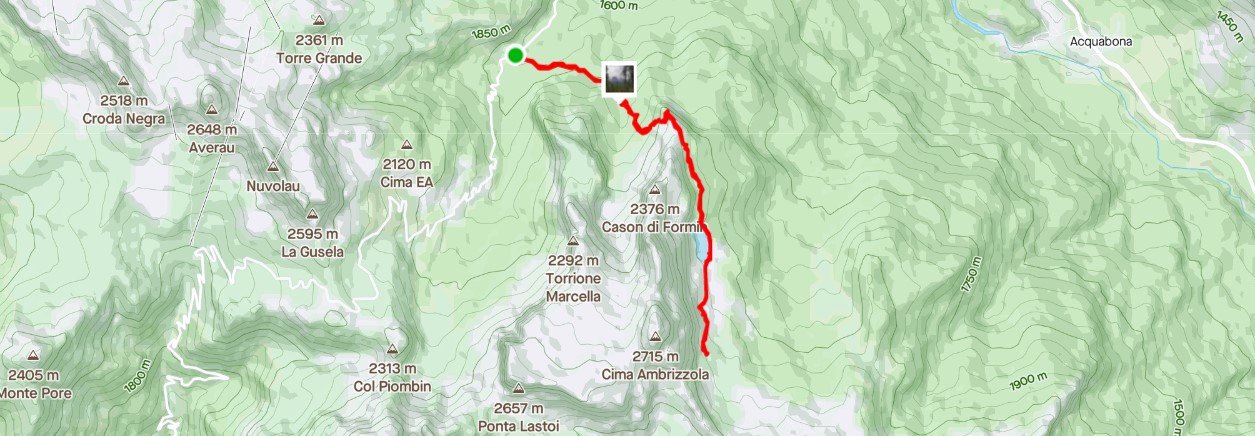
Task: Open the photo thumbnail on the route
Action: click(x=619, y=79)
